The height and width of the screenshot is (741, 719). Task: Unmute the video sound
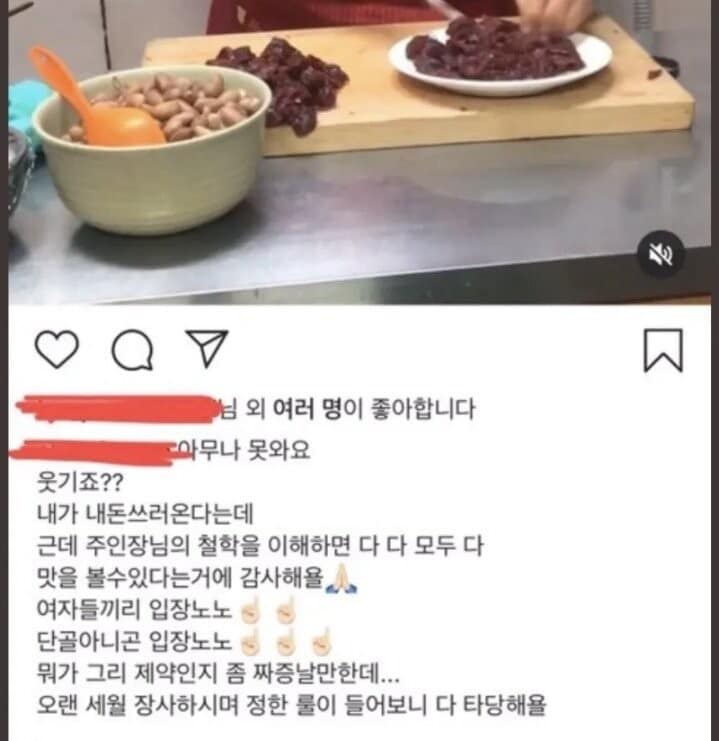pyautogui.click(x=662, y=256)
